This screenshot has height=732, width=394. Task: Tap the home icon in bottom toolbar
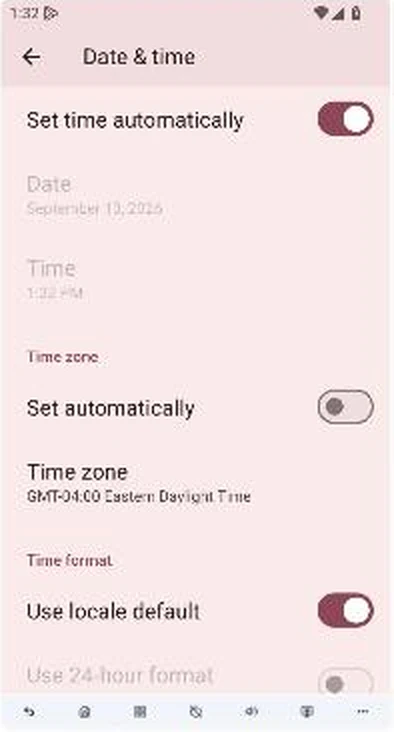point(84,711)
